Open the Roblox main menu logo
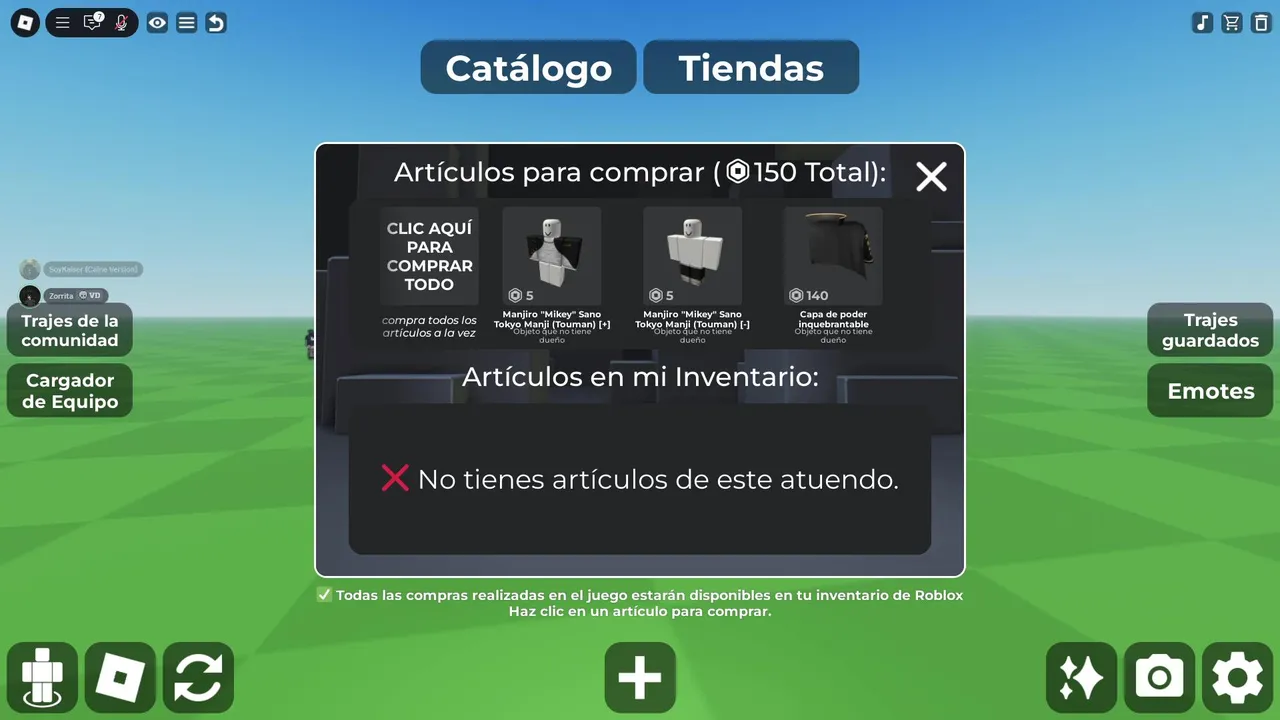1280x720 pixels. (x=25, y=22)
